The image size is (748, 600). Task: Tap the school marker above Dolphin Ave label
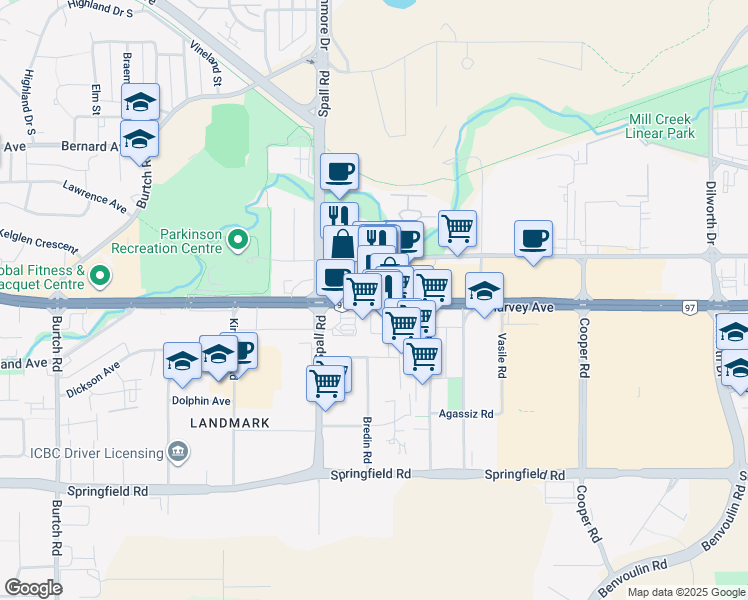click(182, 364)
